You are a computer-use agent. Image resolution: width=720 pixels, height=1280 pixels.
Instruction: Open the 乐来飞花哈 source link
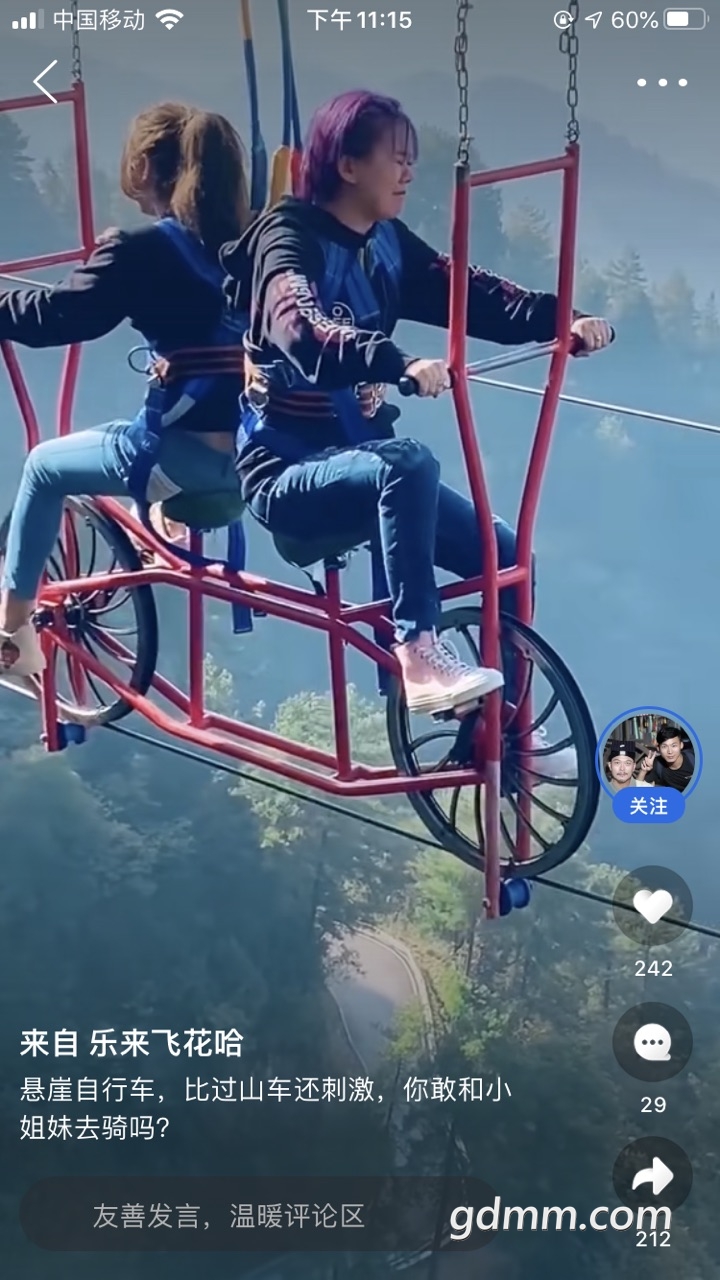[165, 1044]
